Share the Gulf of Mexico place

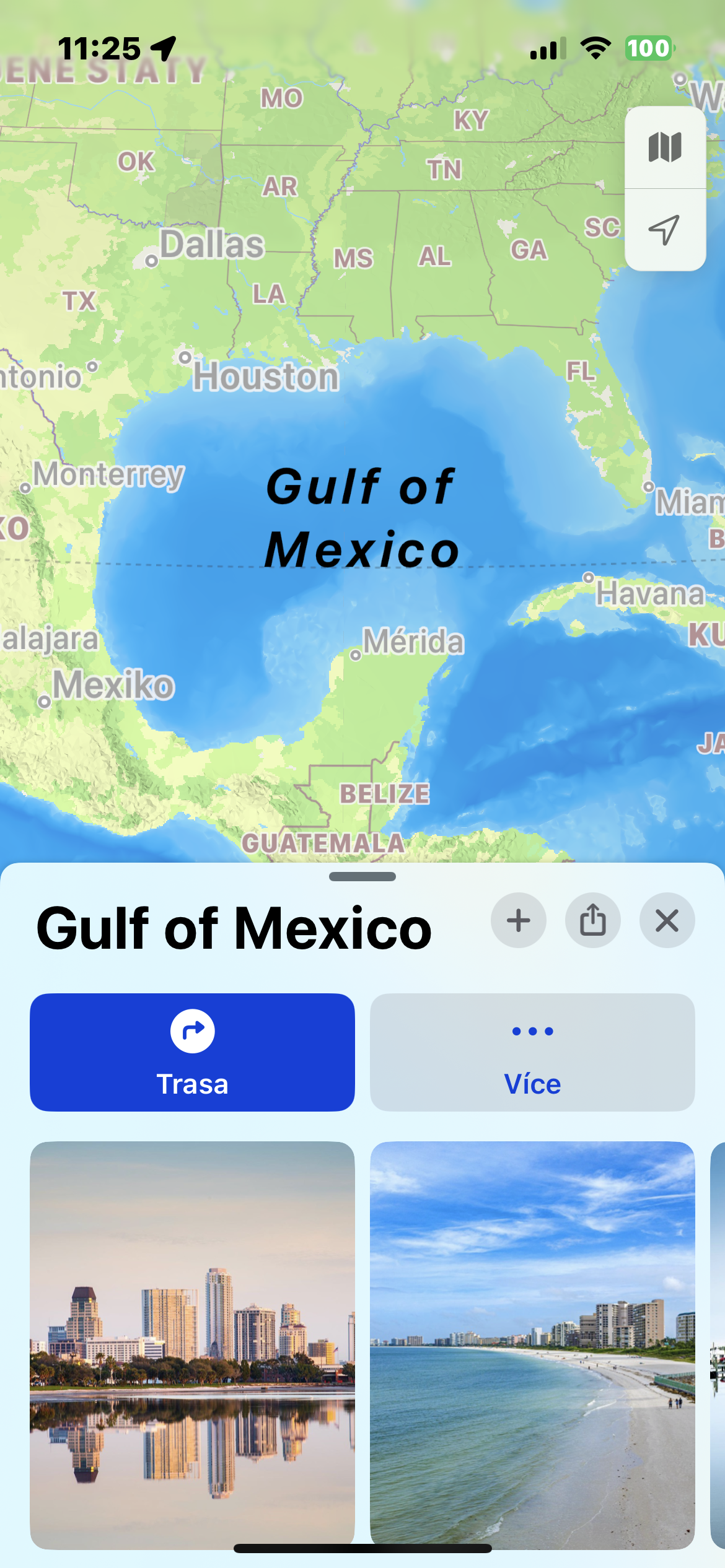tap(593, 920)
